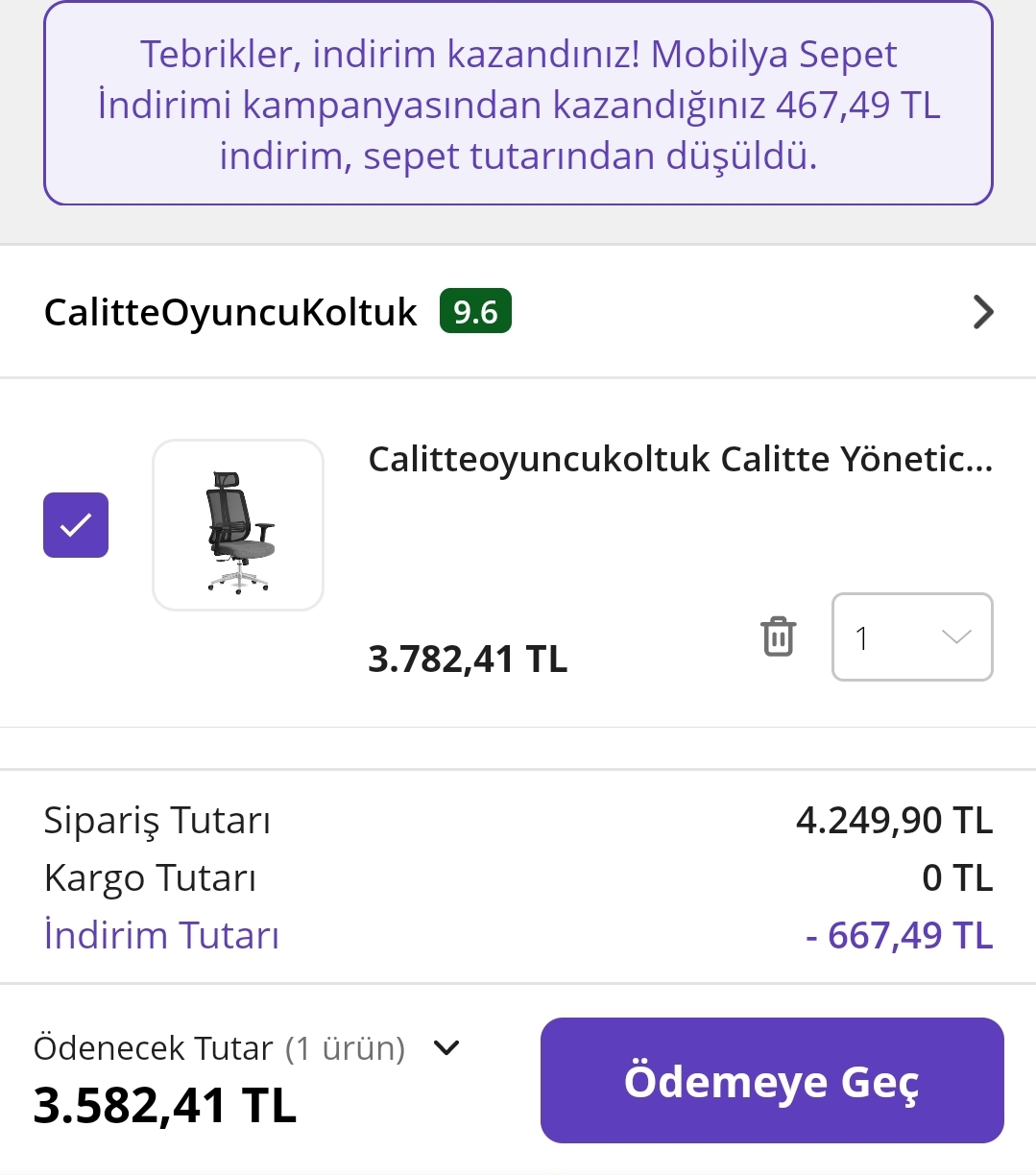The height and width of the screenshot is (1175, 1036).
Task: Uncheck the Calitte chair item checkbox
Action: pyautogui.click(x=76, y=525)
